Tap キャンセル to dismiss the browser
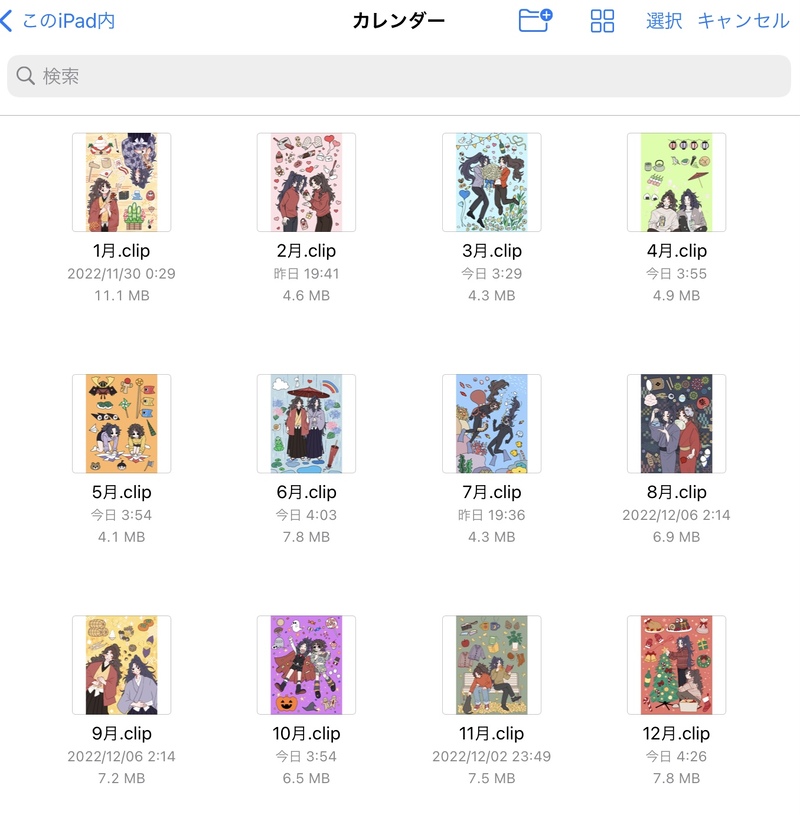Image resolution: width=800 pixels, height=815 pixels. pos(743,21)
